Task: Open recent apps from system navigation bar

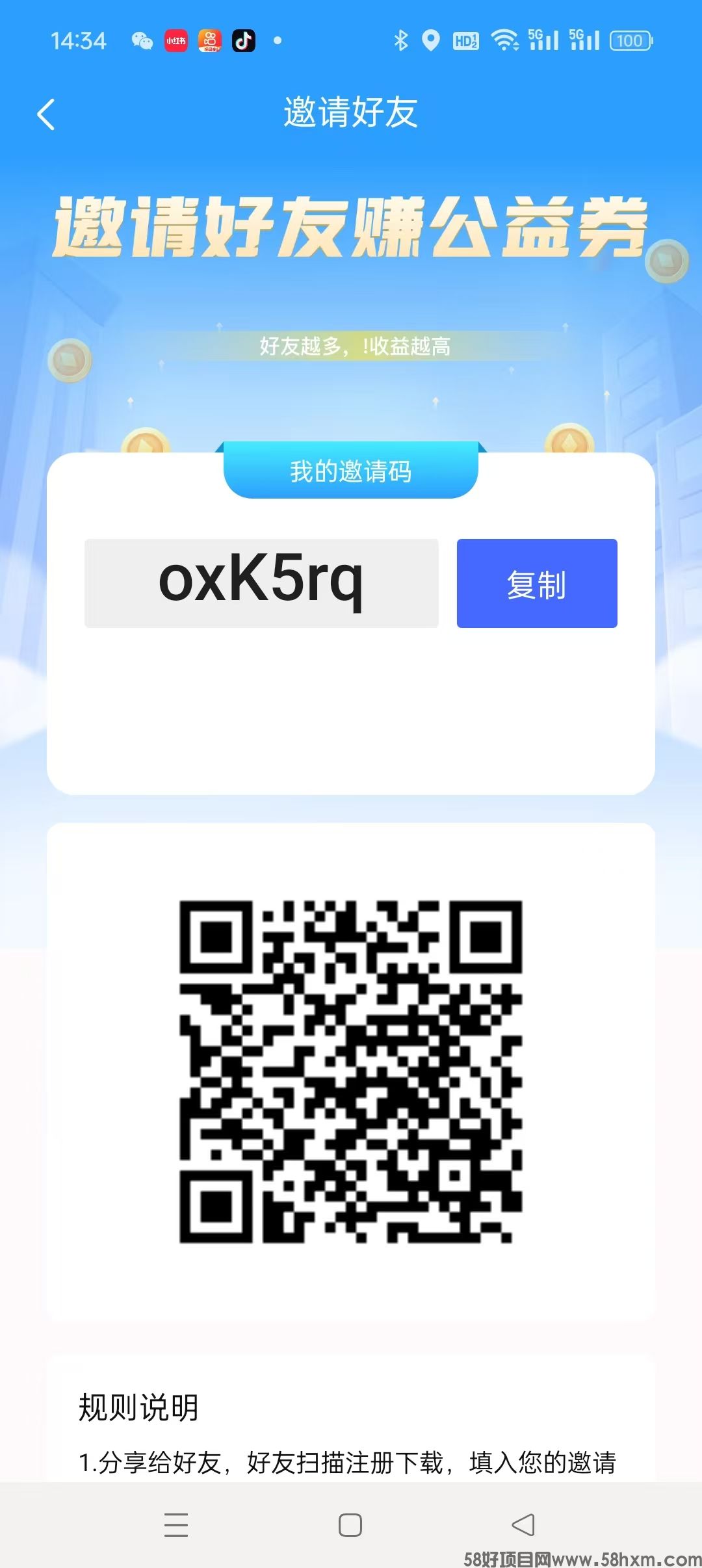Action: pyautogui.click(x=176, y=1525)
